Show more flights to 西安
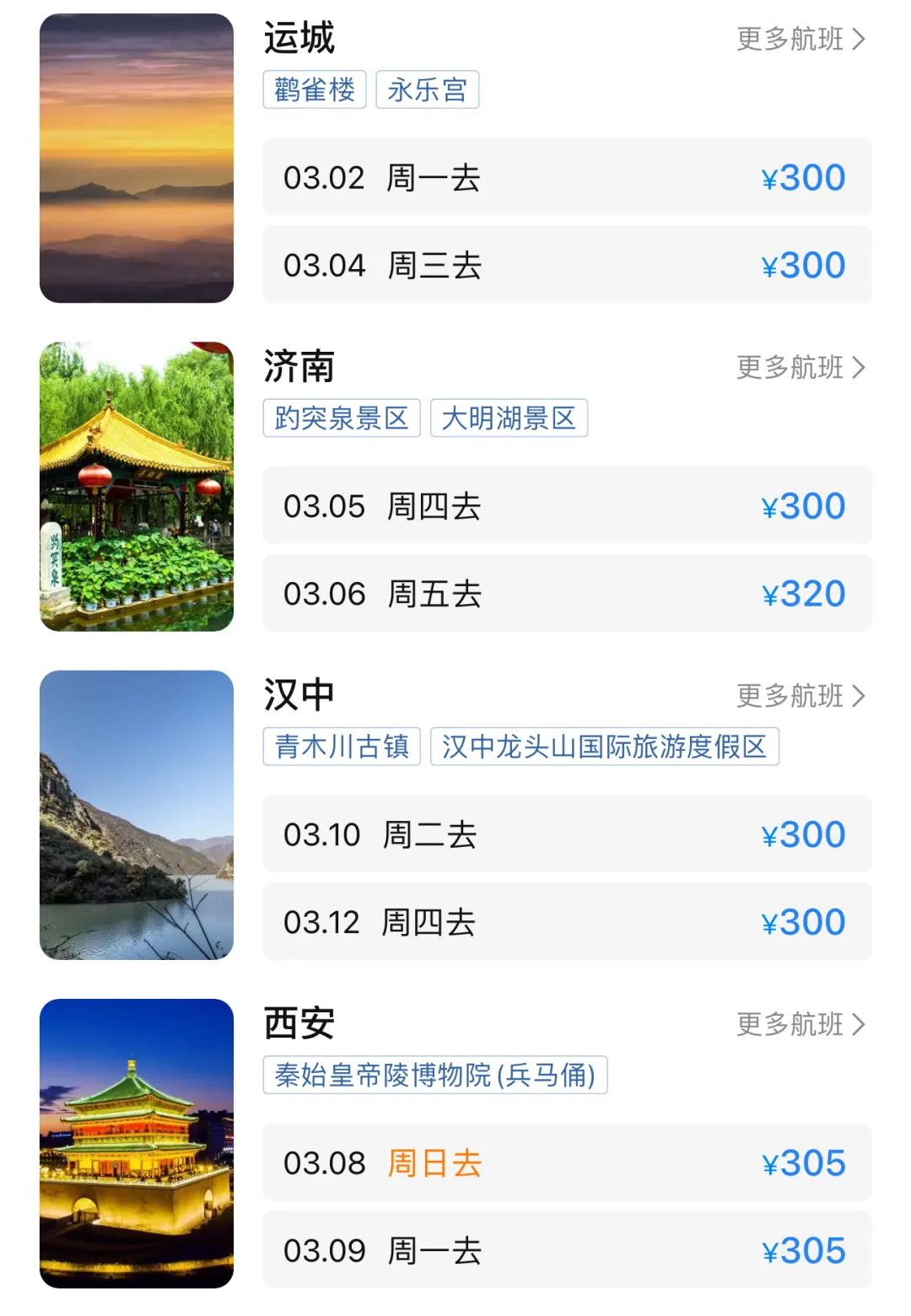The height and width of the screenshot is (1316, 911). (x=800, y=1023)
